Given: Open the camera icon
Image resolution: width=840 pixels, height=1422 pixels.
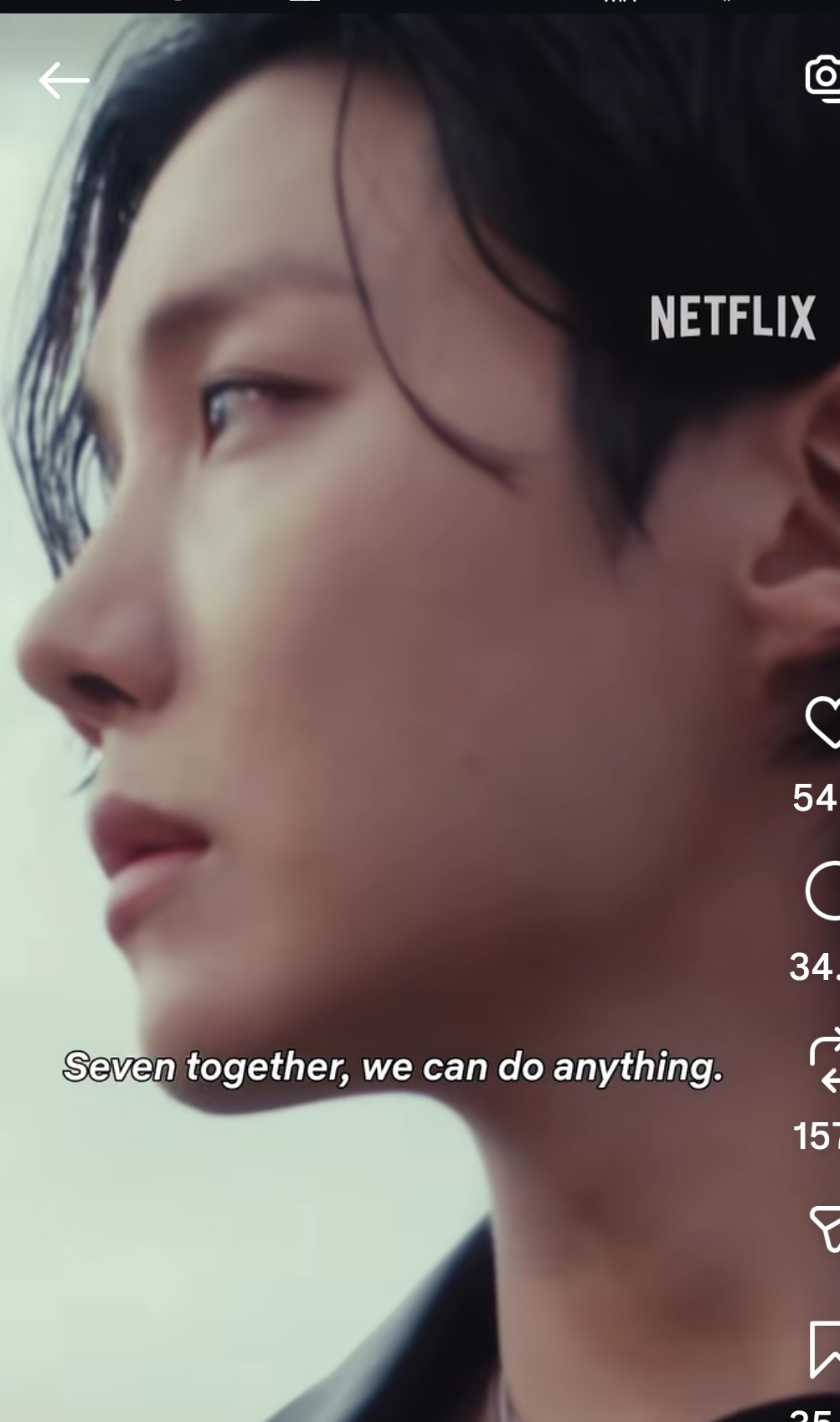Looking at the screenshot, I should click(824, 77).
